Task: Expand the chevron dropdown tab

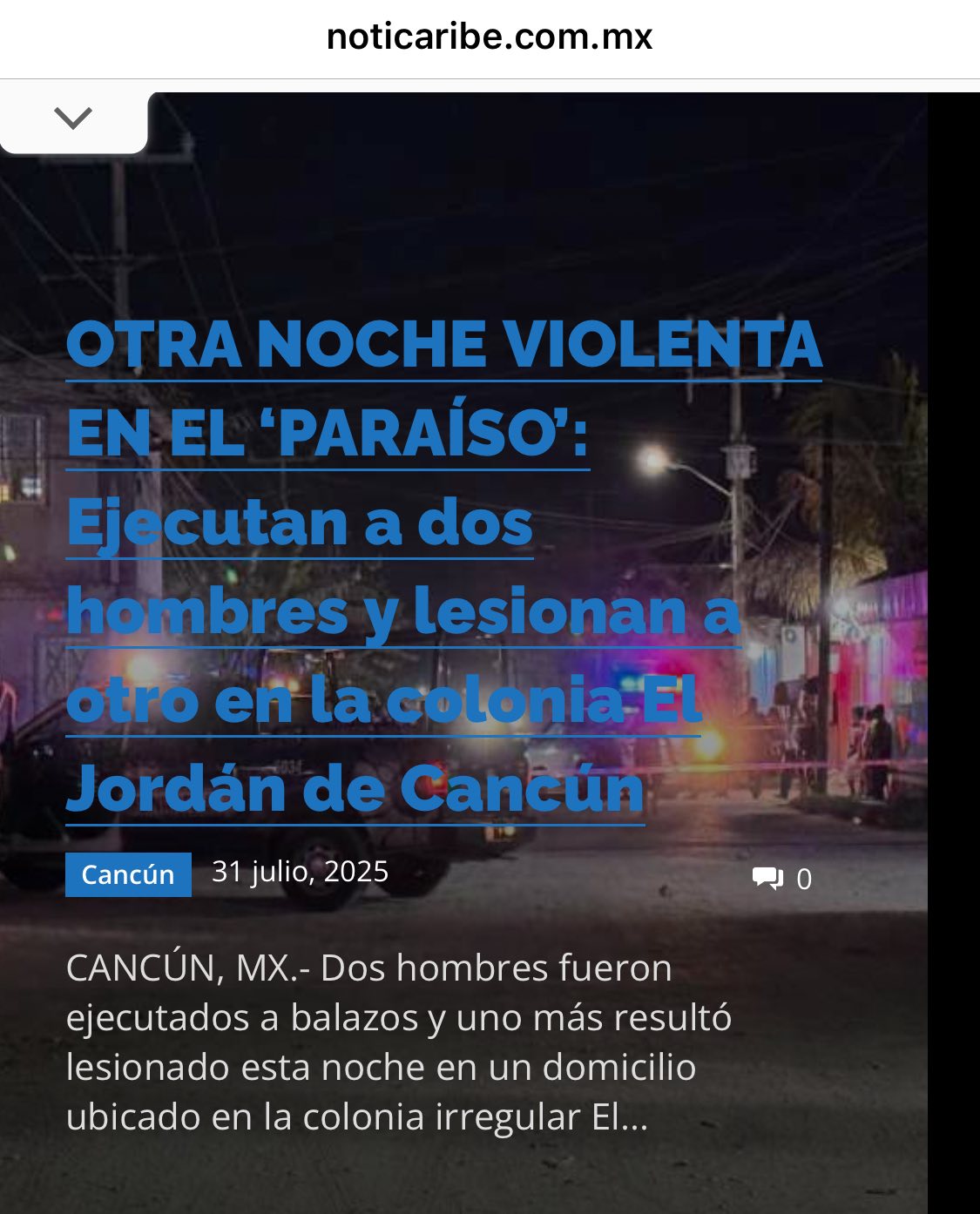Action: (x=73, y=118)
